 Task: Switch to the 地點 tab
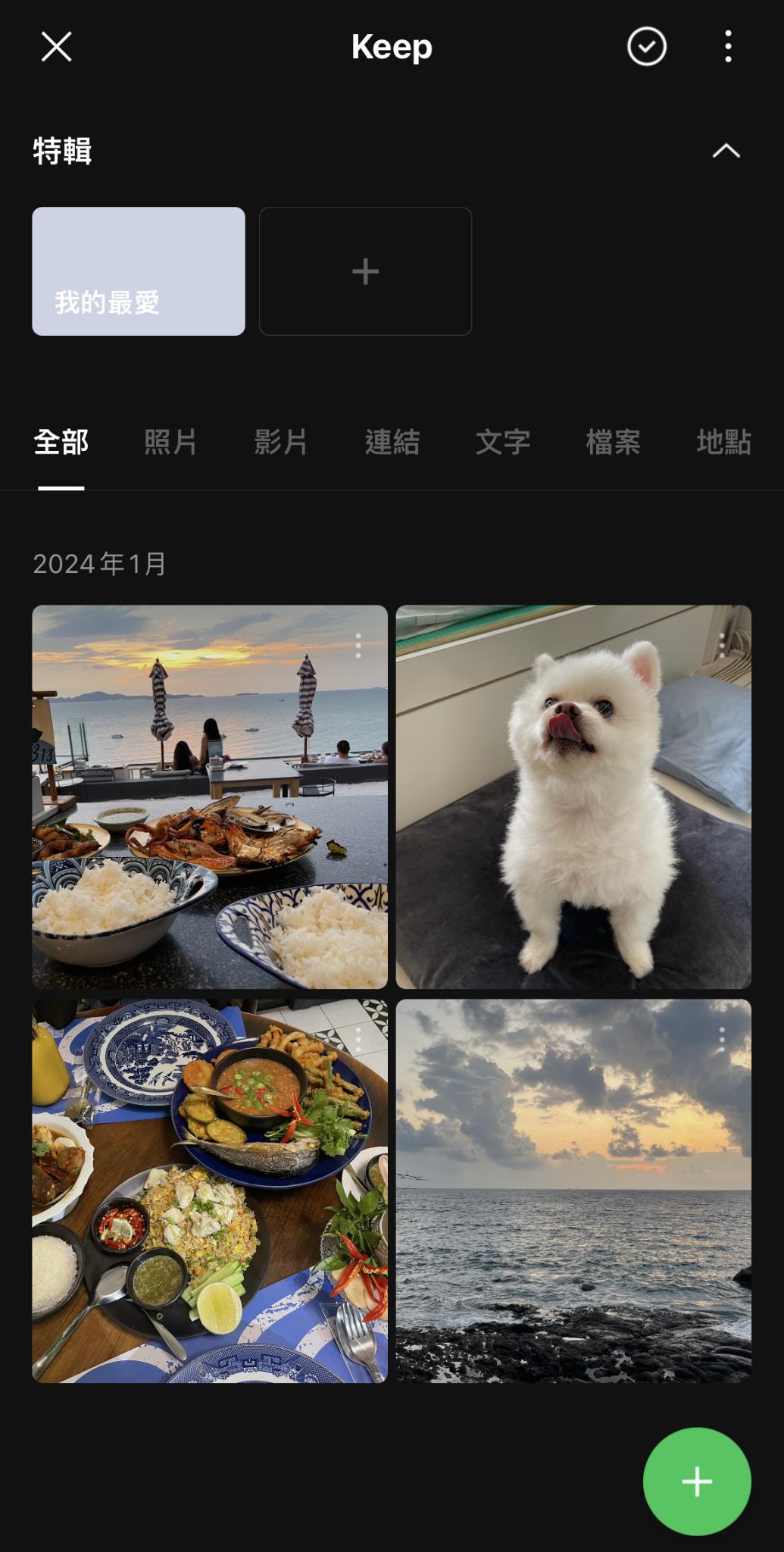click(x=723, y=442)
